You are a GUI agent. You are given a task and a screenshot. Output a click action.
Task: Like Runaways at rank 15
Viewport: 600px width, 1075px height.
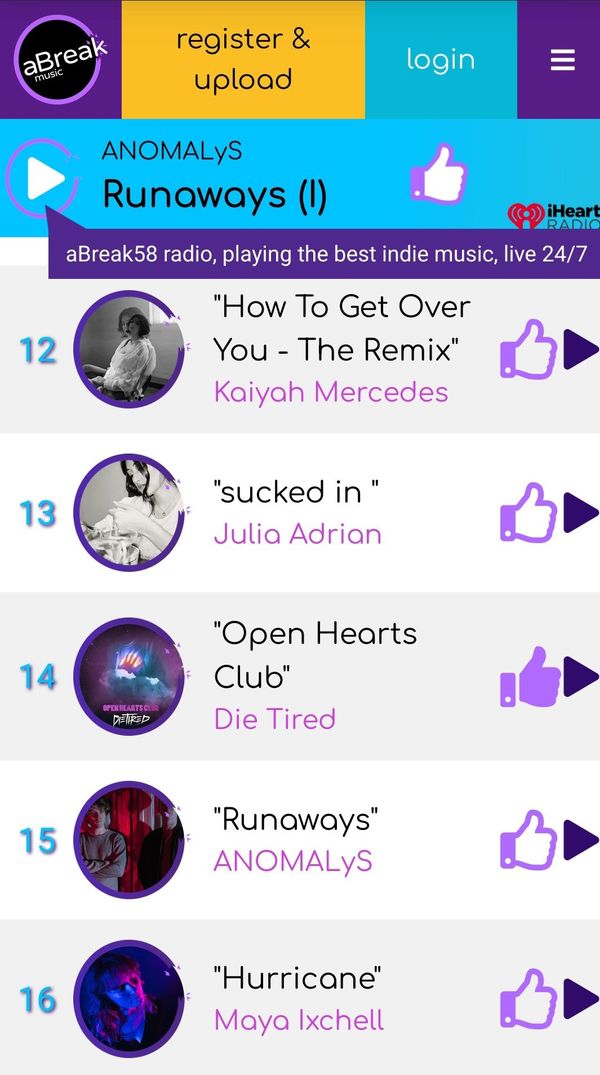(528, 840)
